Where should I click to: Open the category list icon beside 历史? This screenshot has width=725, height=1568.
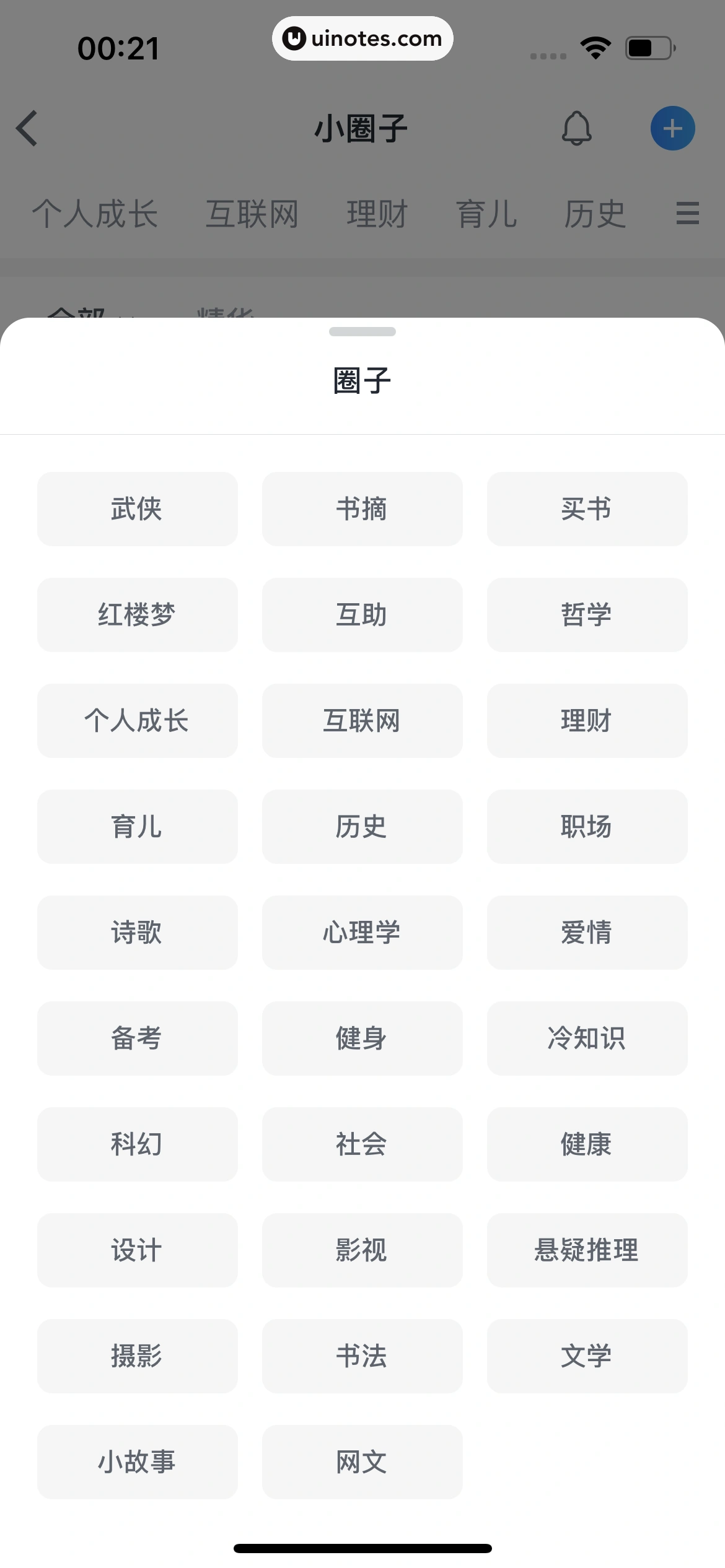pyautogui.click(x=687, y=214)
